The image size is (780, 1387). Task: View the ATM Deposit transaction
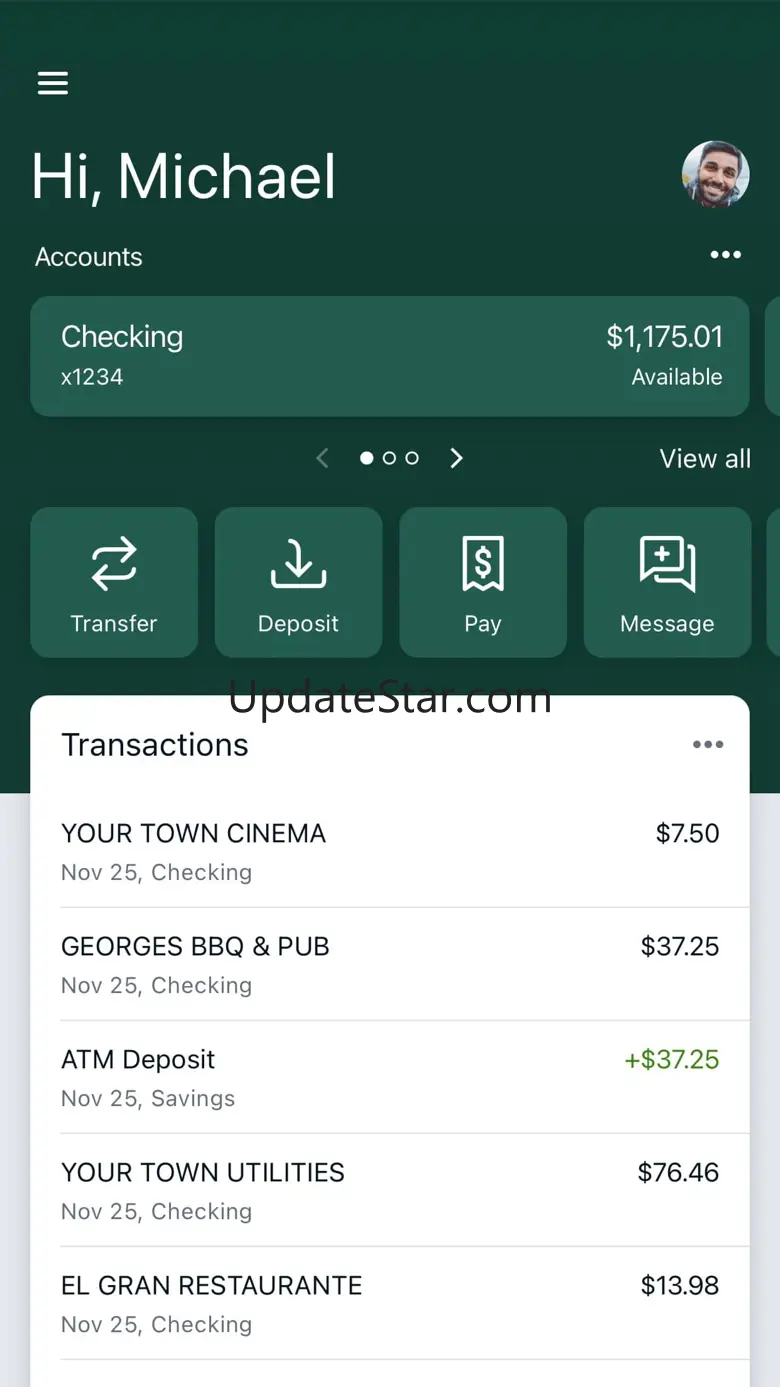390,1077
